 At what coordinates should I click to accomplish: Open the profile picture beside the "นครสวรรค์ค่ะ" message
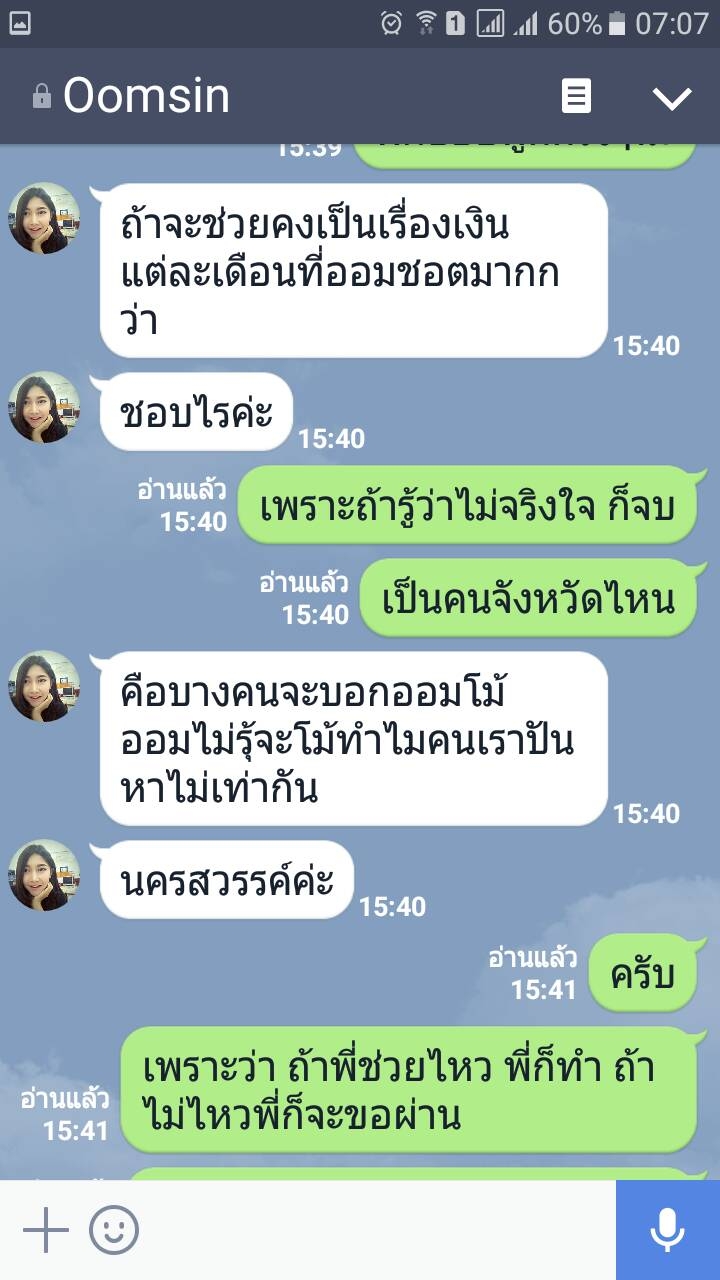(x=44, y=875)
